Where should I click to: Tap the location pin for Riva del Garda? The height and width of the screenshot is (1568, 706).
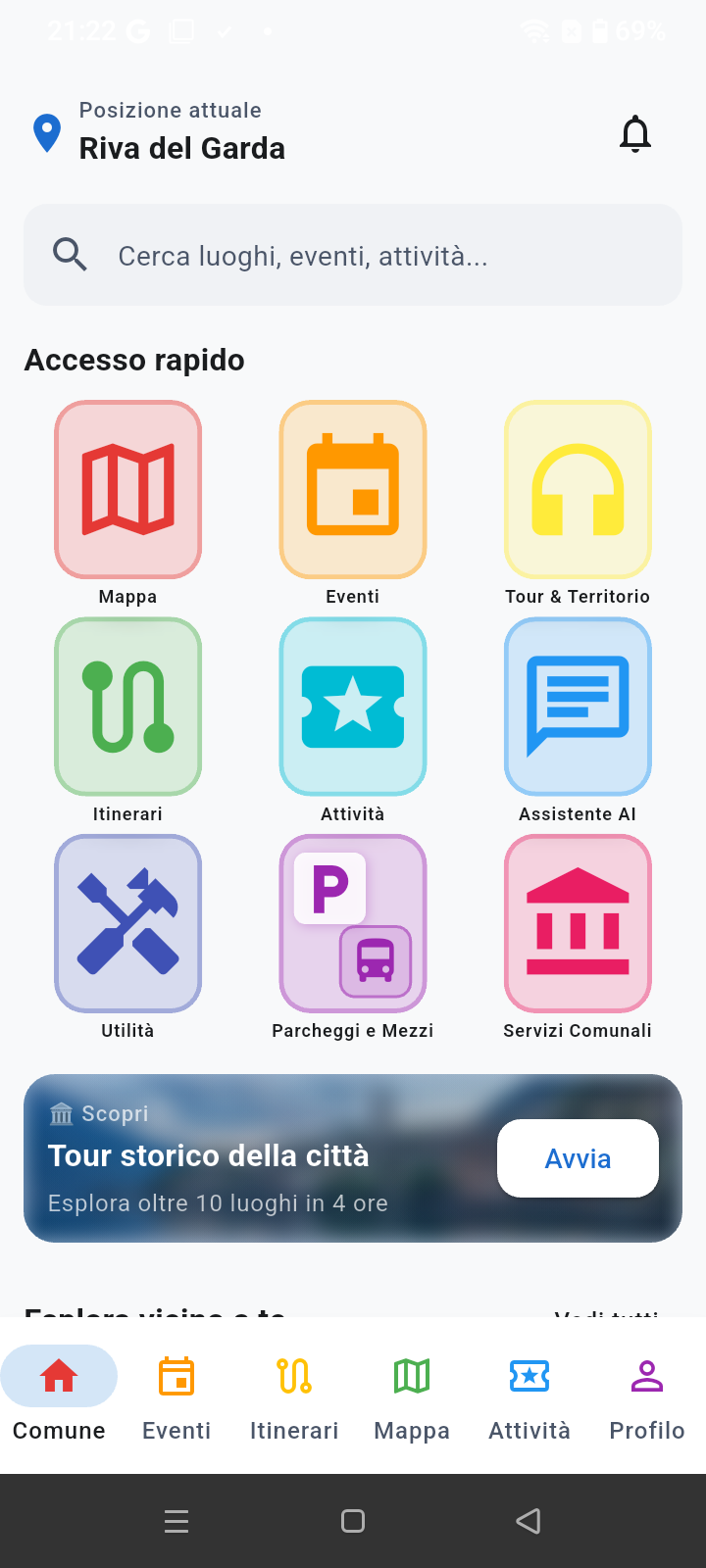coord(45,131)
